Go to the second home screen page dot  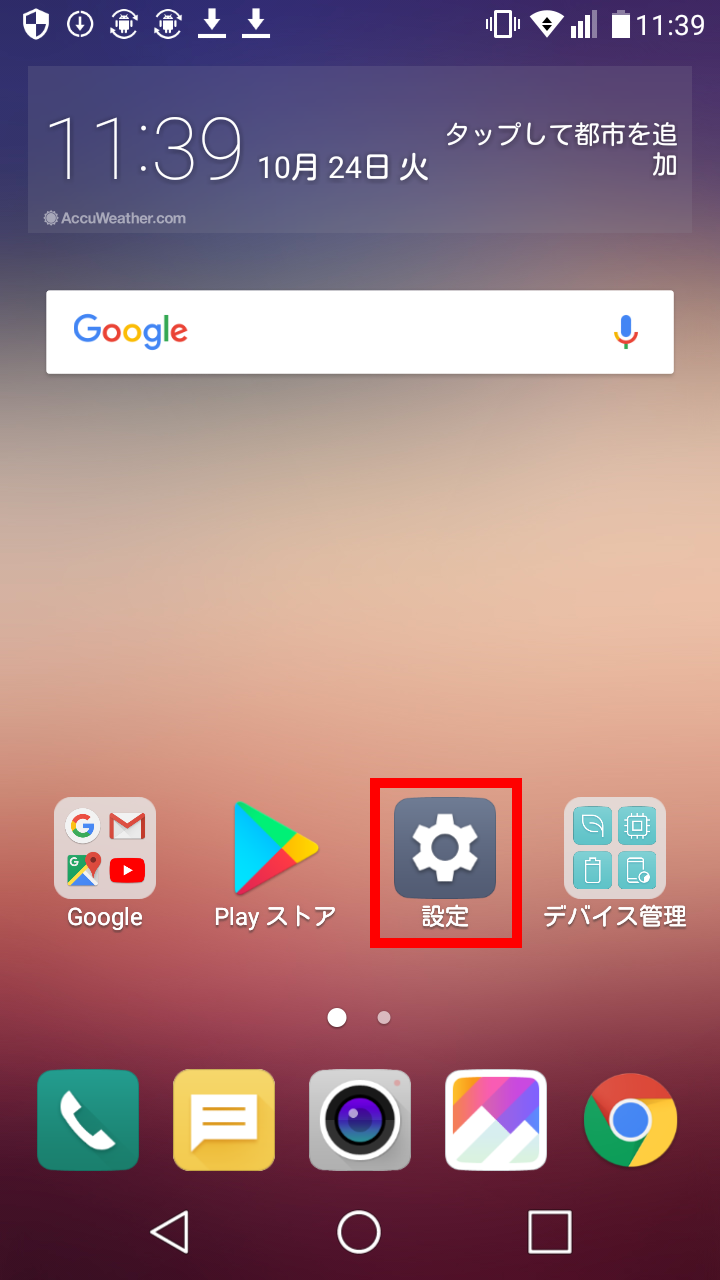click(x=384, y=1018)
